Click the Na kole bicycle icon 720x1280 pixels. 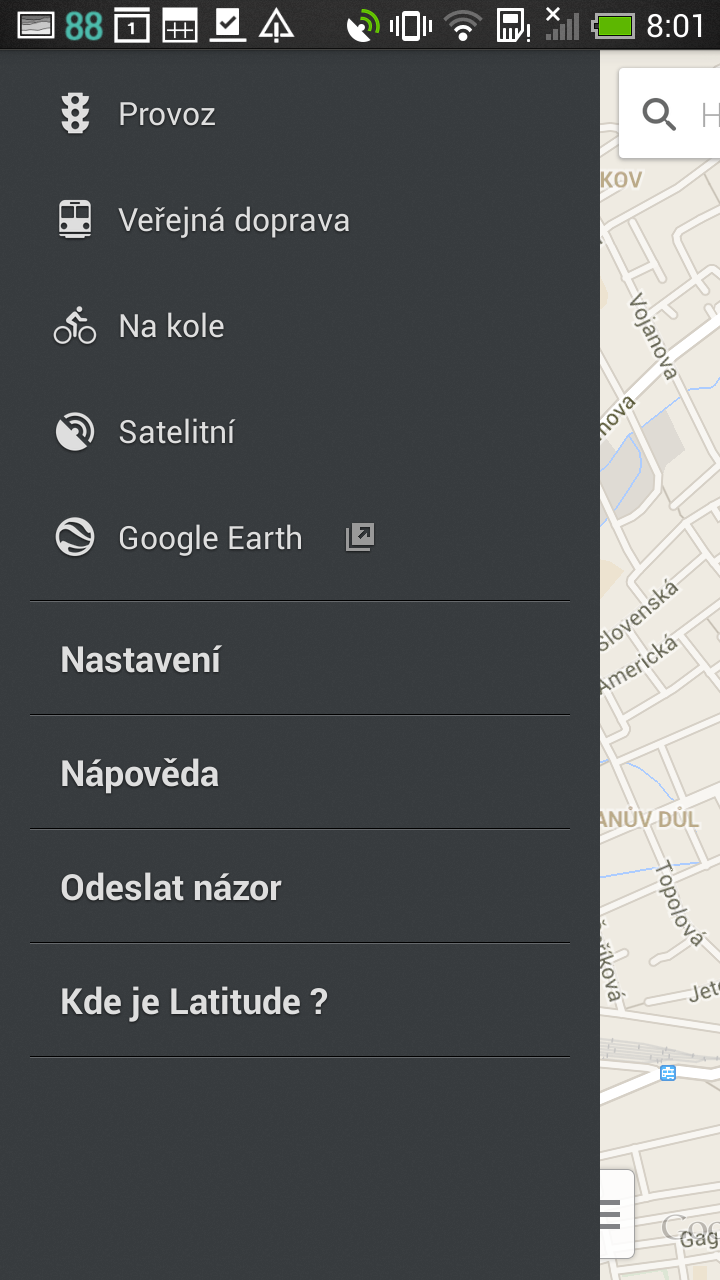pyautogui.click(x=74, y=325)
